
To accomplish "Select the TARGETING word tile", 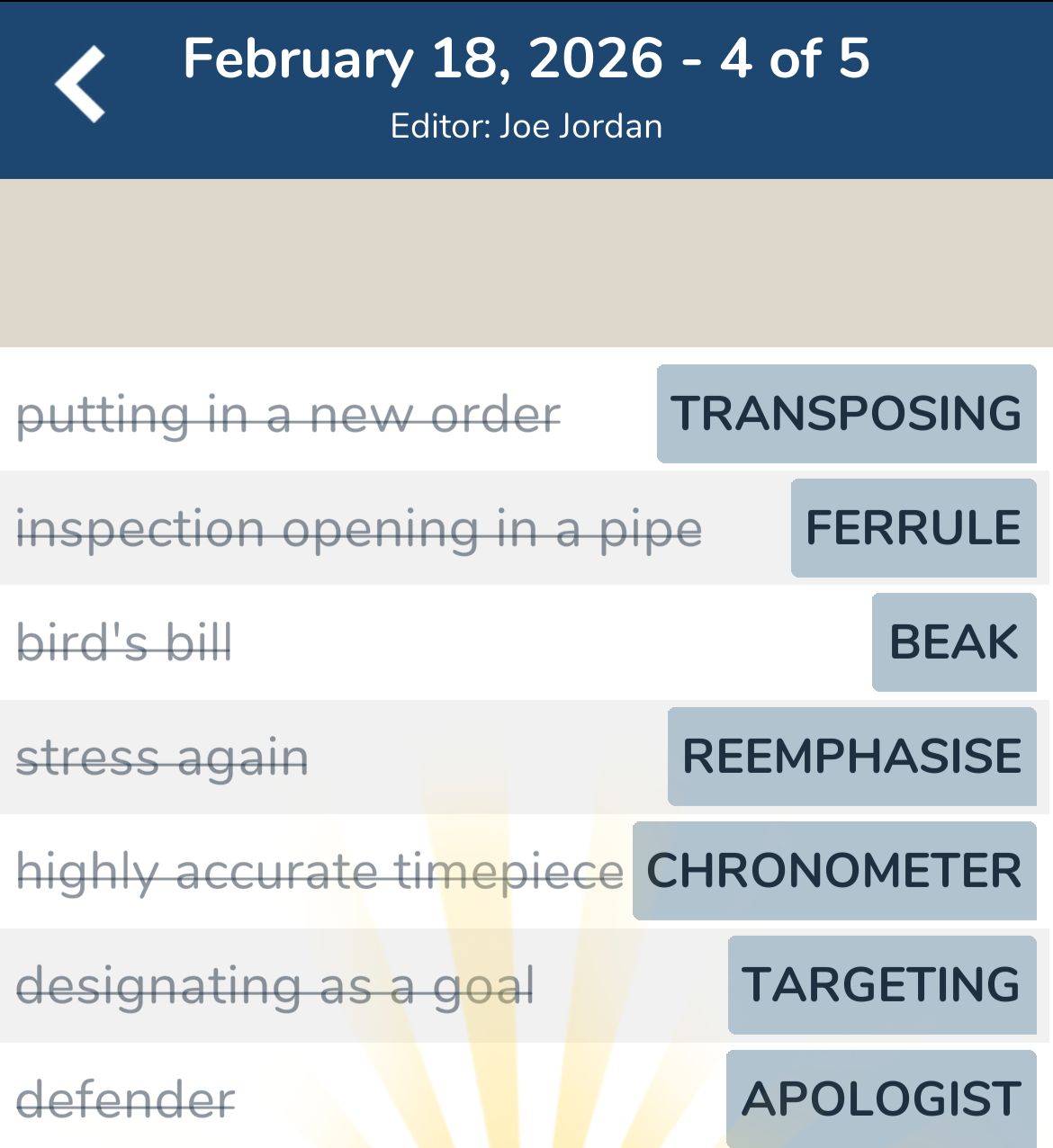I will coord(883,985).
